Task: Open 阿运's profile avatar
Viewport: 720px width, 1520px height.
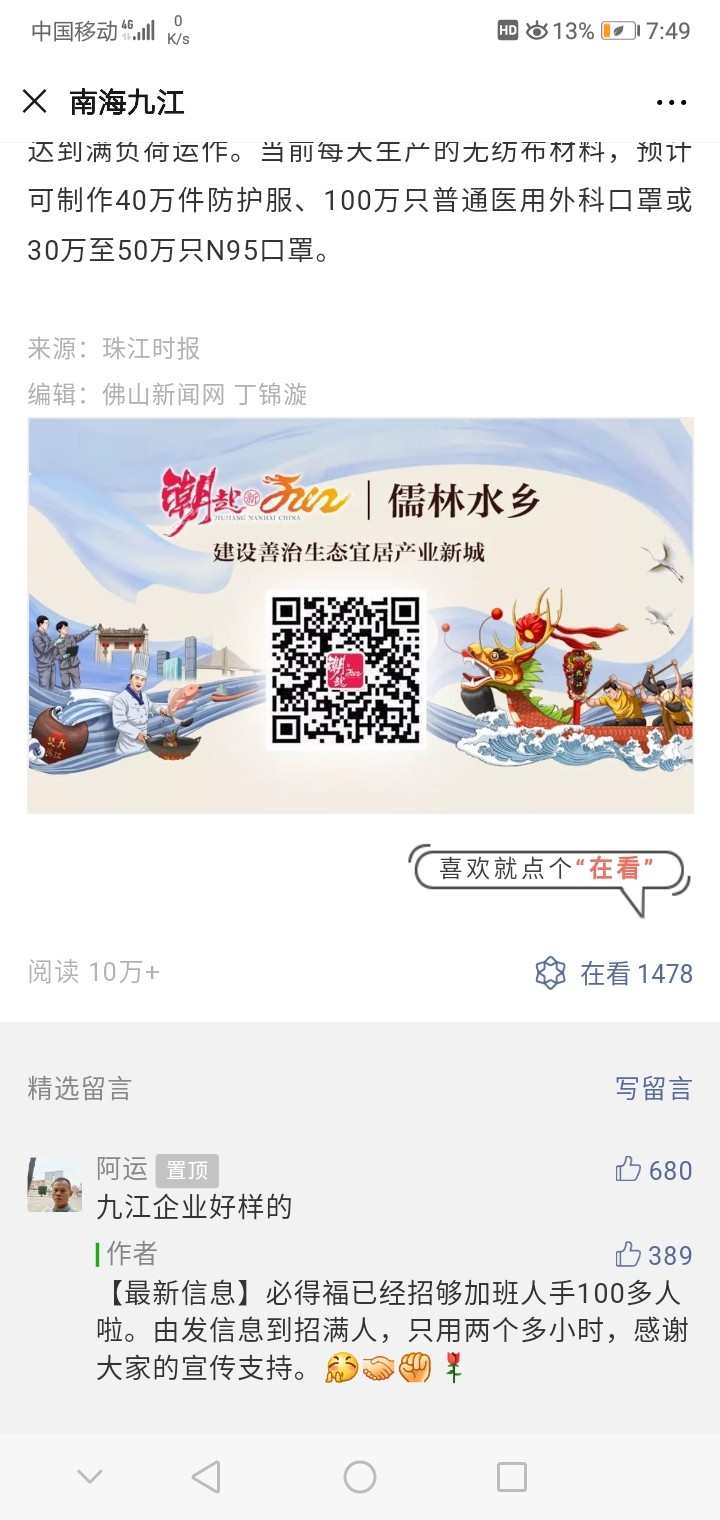Action: pos(54,1184)
